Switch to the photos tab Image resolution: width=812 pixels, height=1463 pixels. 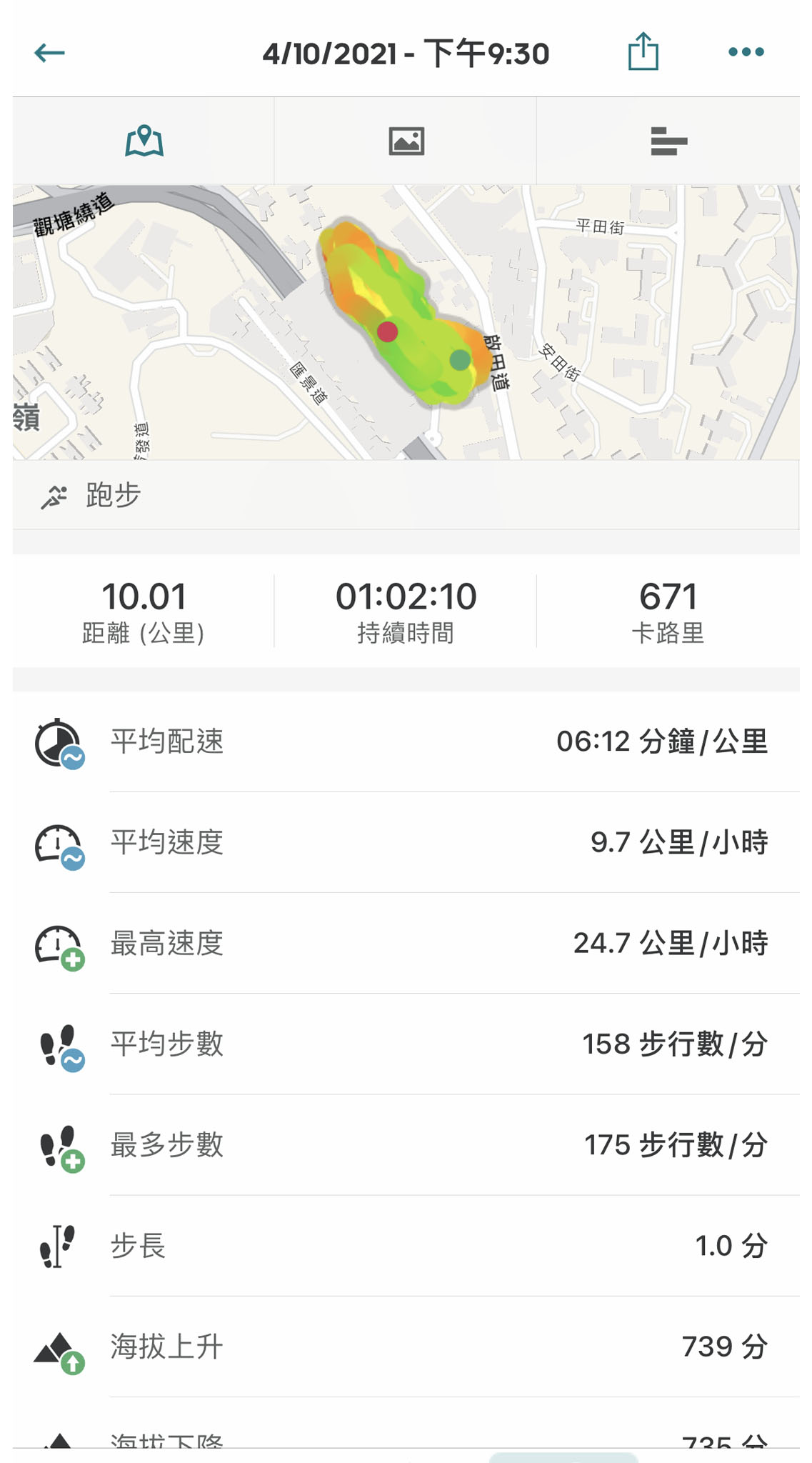[x=406, y=141]
